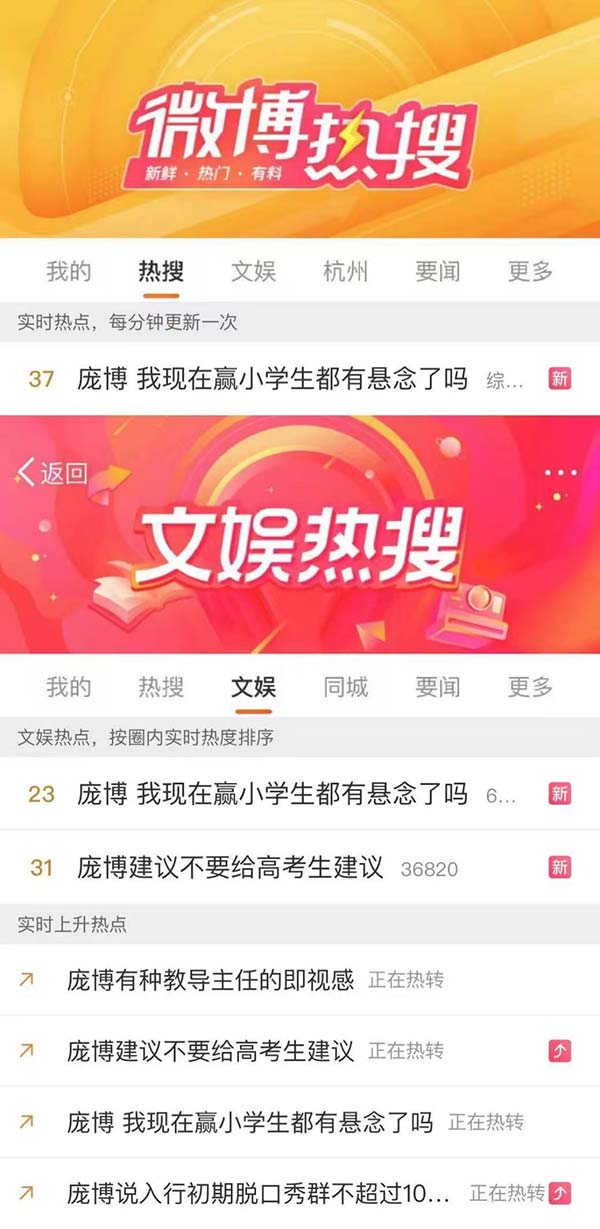
Task: Select the 热搜 tab under 文娱热搜 banner
Action: click(161, 687)
